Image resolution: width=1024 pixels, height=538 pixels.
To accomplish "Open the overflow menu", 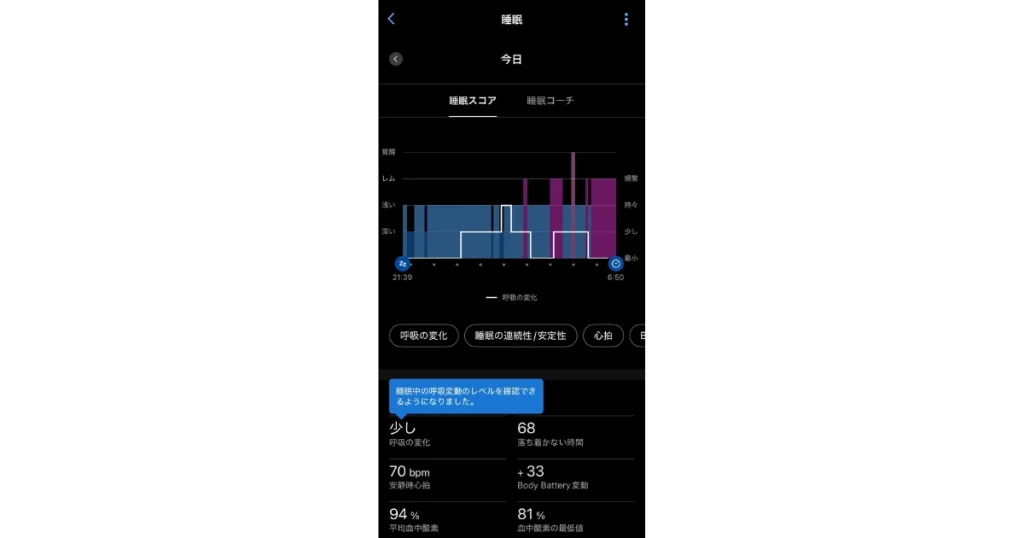I will coord(626,19).
